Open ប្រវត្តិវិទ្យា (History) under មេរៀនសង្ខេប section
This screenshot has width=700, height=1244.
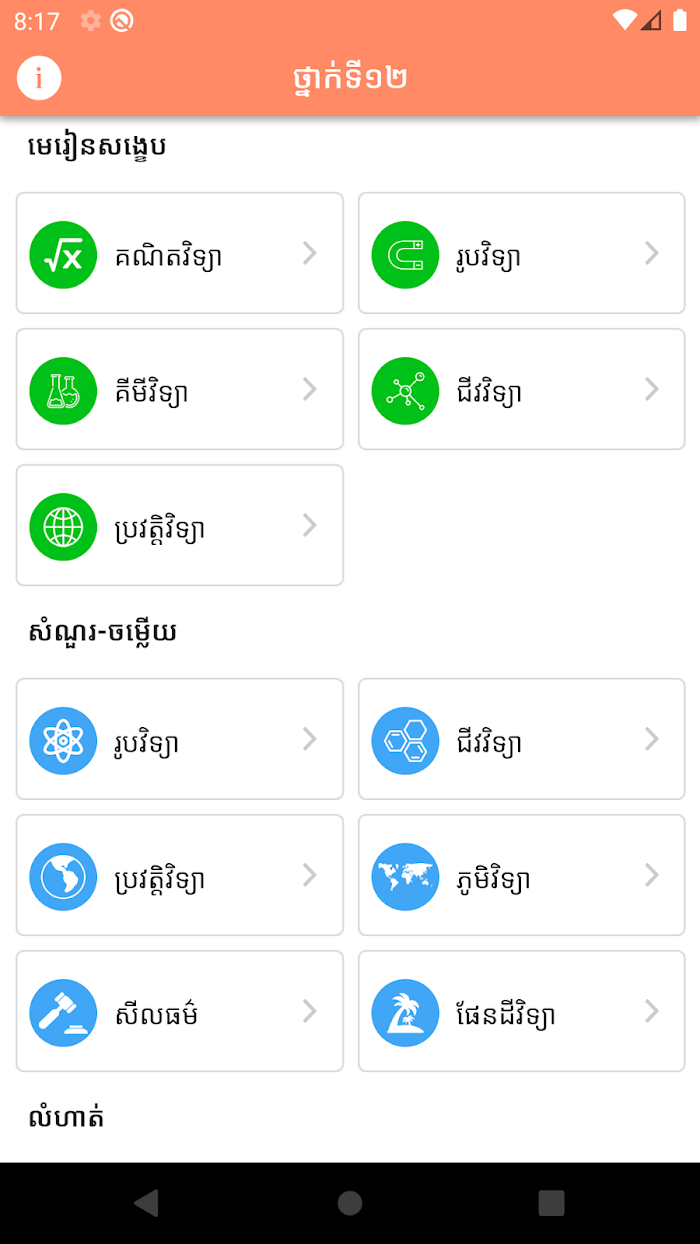coord(180,525)
